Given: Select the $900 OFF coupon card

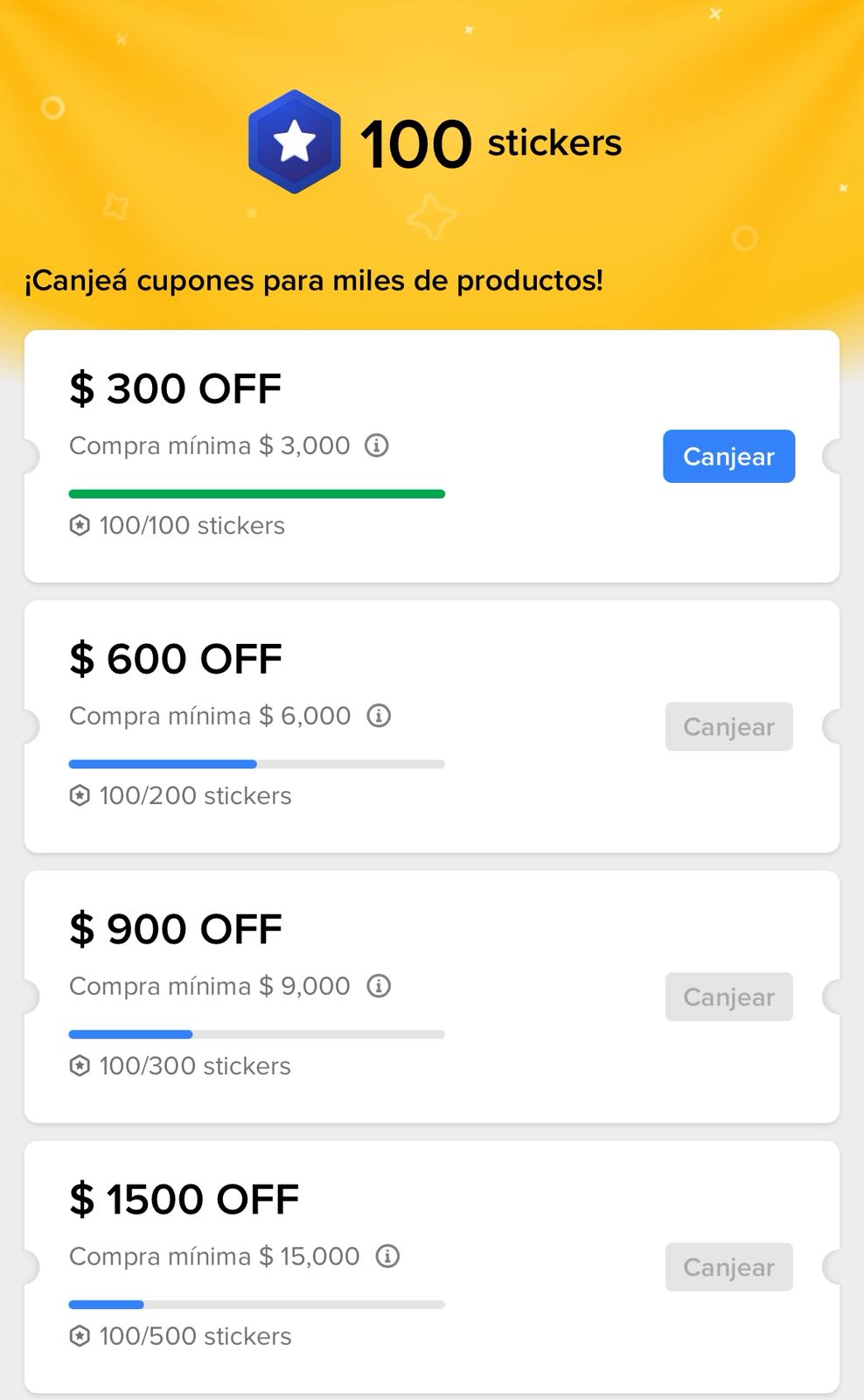Looking at the screenshot, I should coord(432,997).
